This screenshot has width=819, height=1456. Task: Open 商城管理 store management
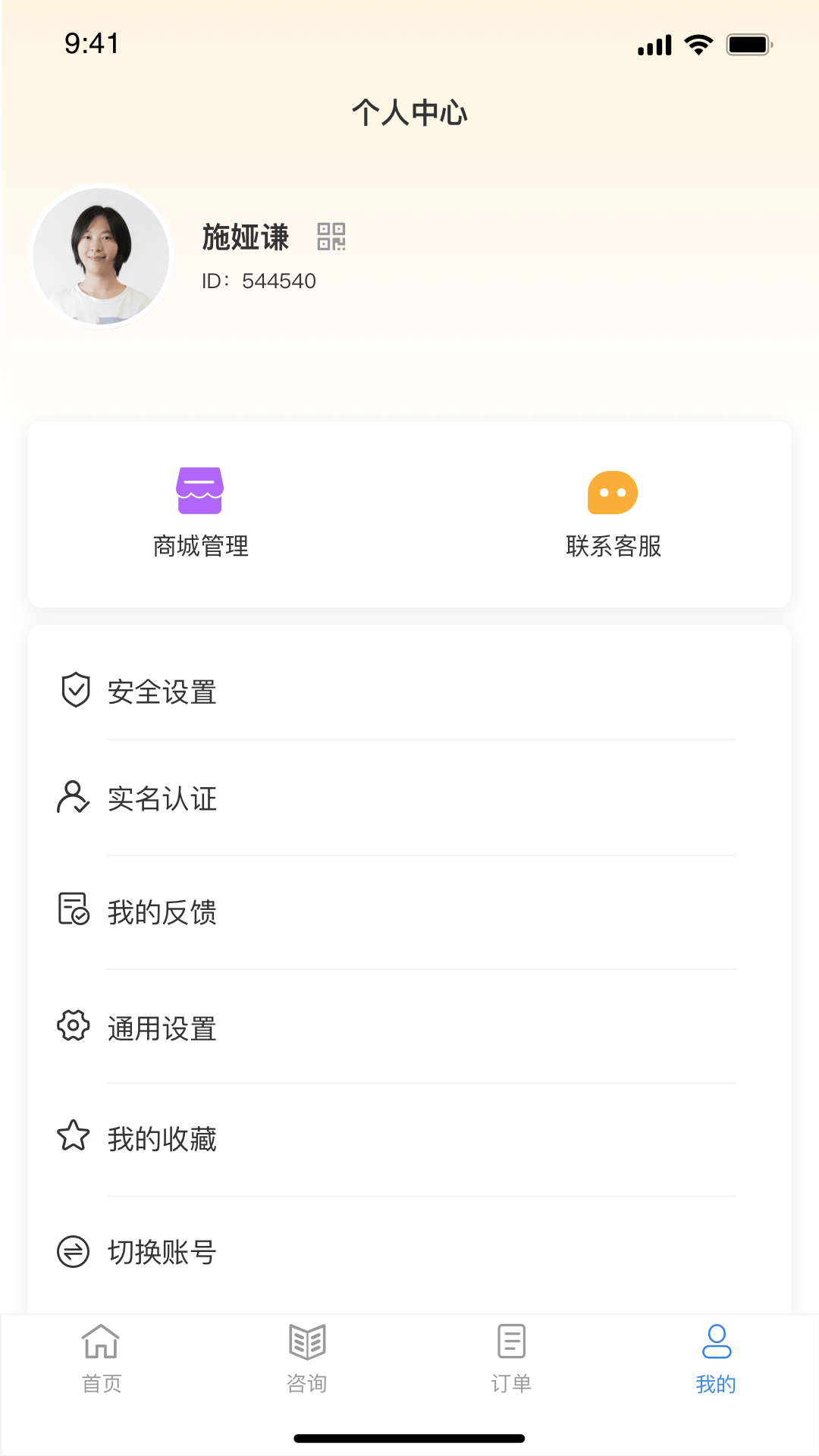point(200,513)
